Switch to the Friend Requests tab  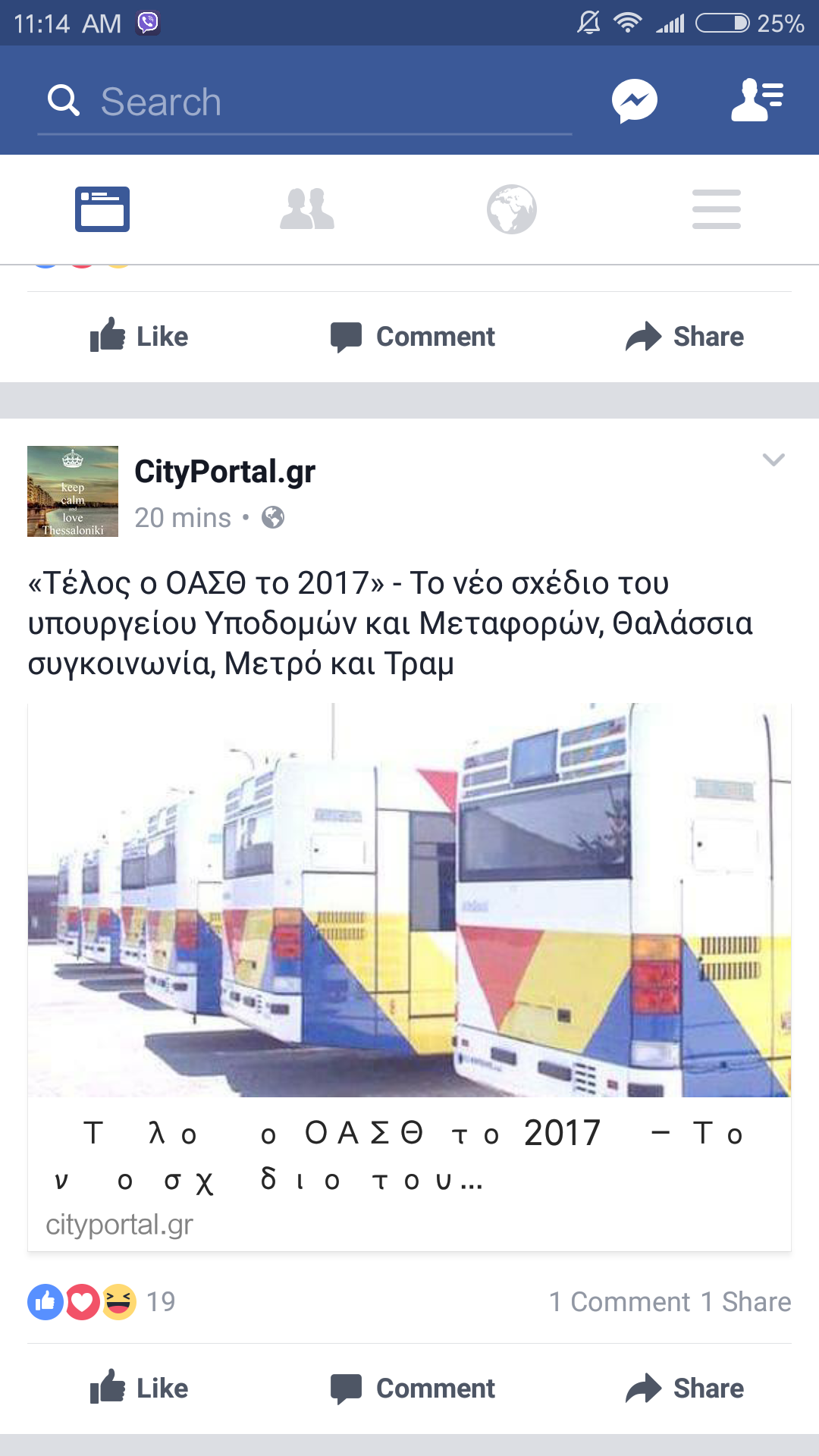click(x=307, y=209)
